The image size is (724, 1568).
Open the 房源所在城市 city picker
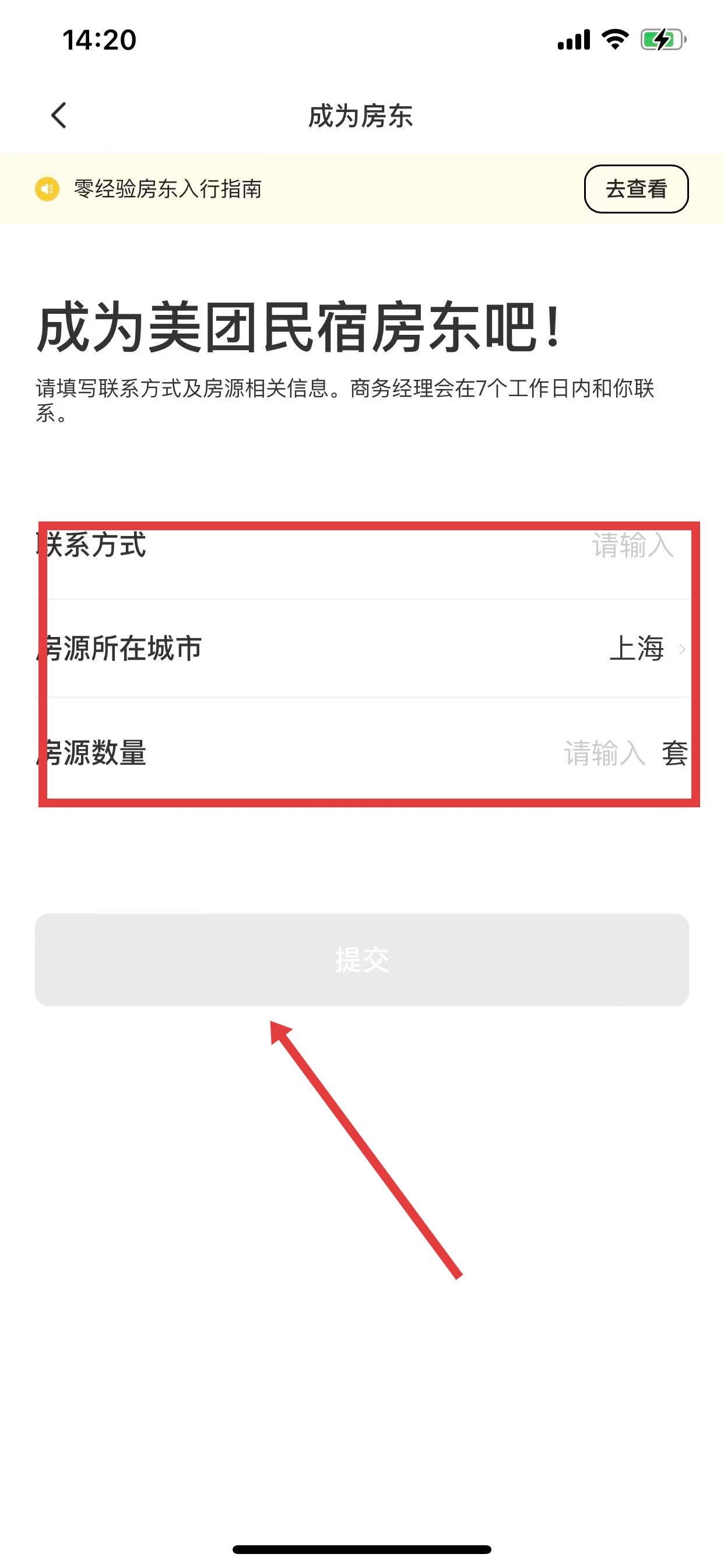pos(646,649)
